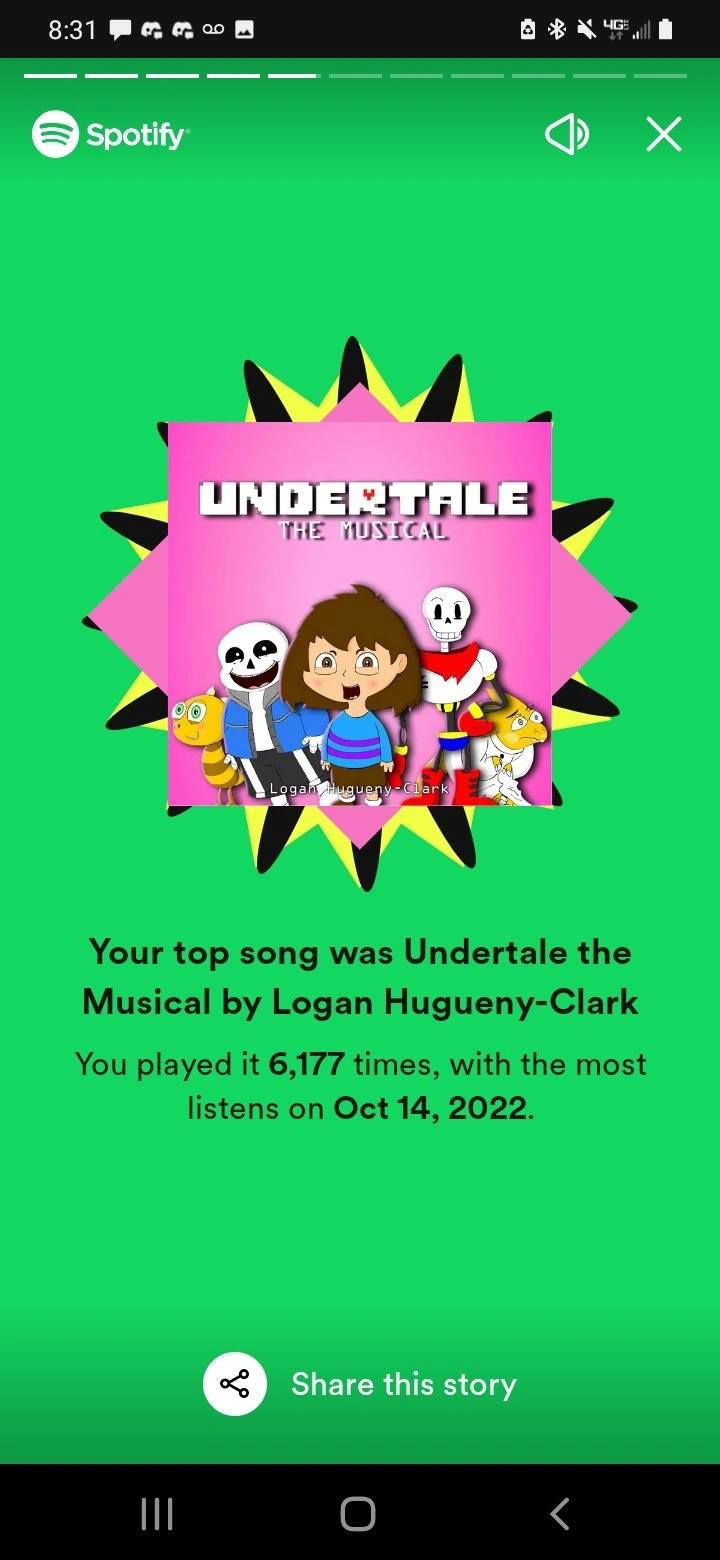This screenshot has height=1560, width=720.
Task: Close the Spotify Wrapped story
Action: 663,135
